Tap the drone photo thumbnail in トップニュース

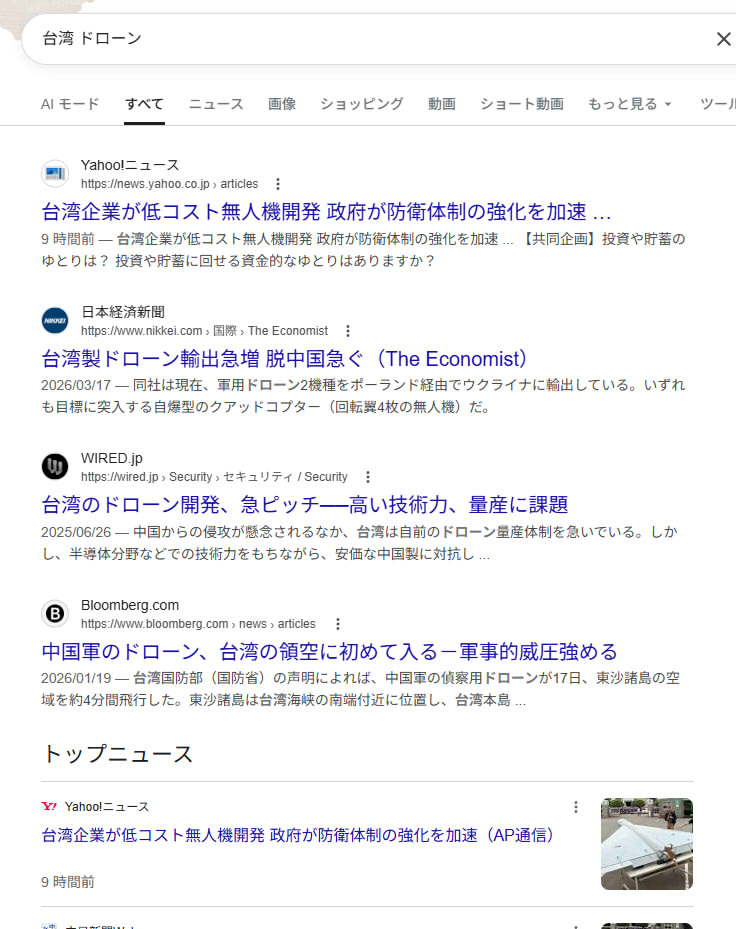[646, 843]
